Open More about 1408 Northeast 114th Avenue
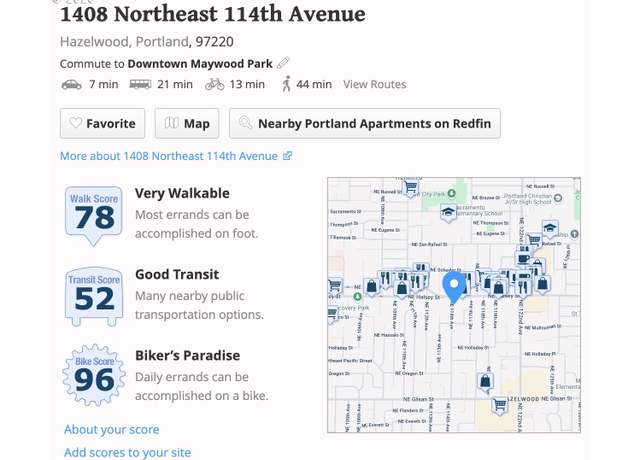This screenshot has height=460, width=640. point(175,156)
